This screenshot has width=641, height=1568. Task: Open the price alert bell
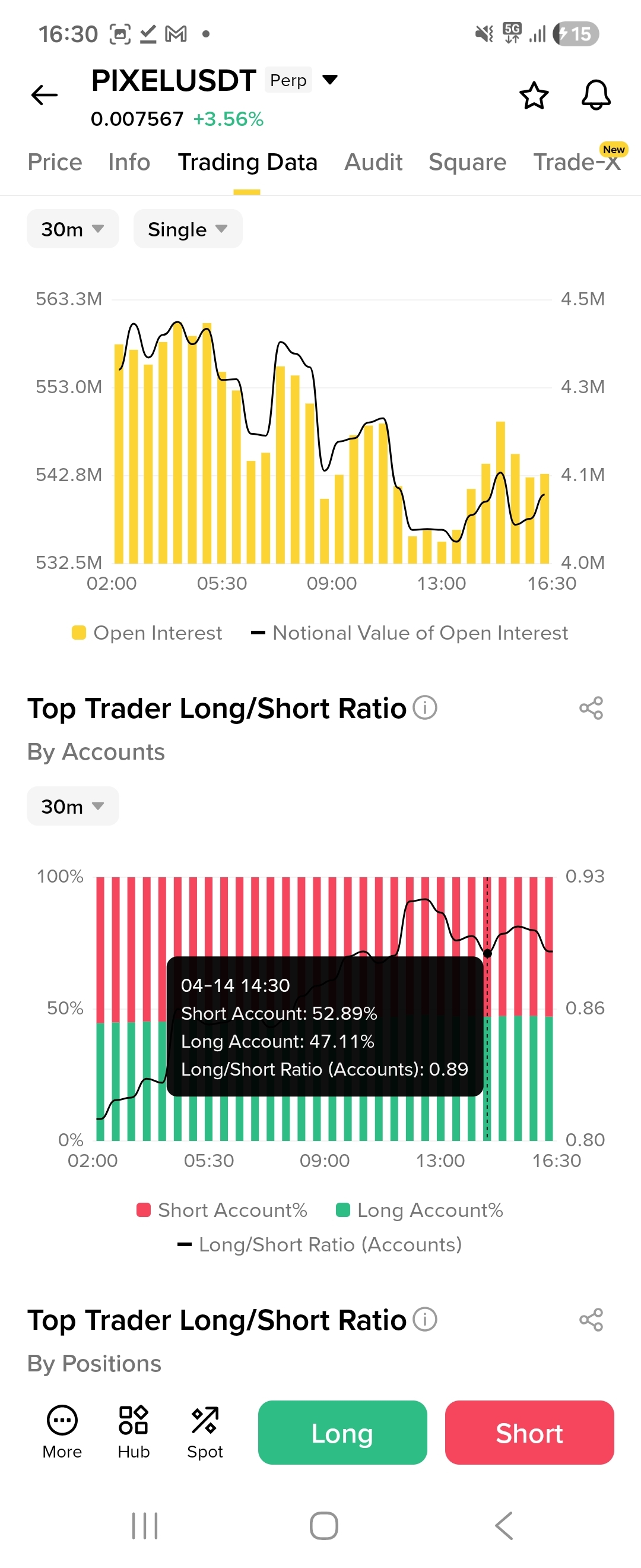(595, 96)
